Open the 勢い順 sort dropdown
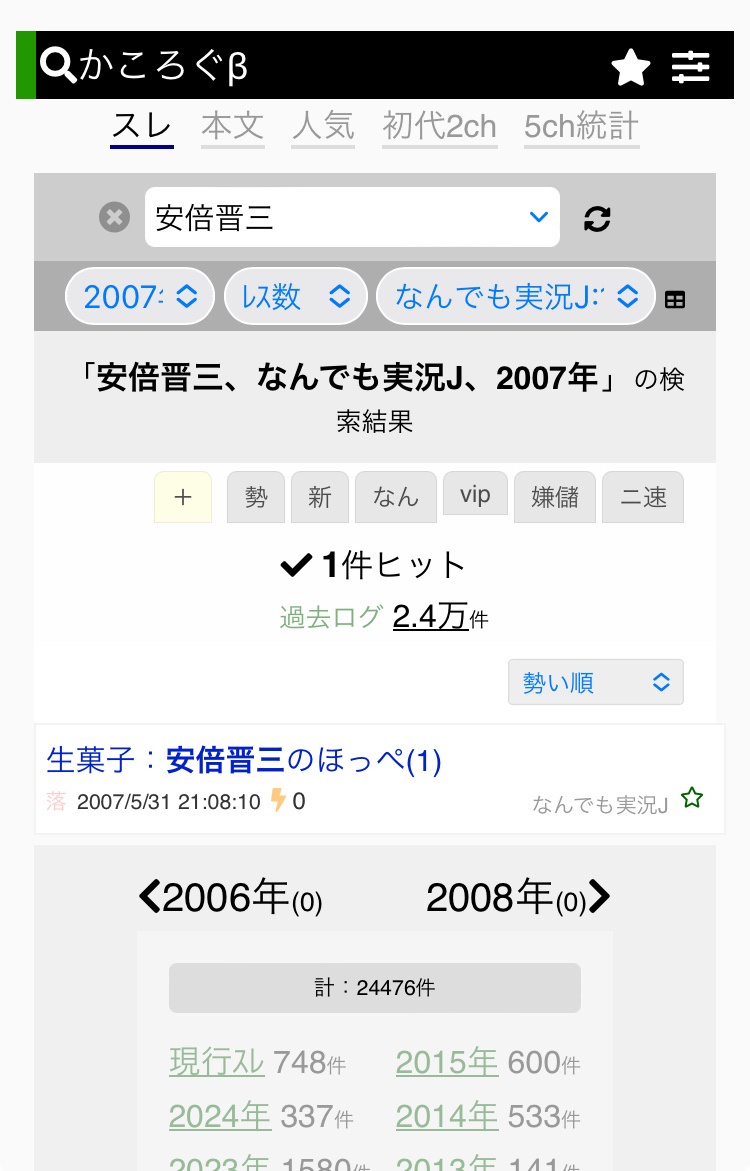The height and width of the screenshot is (1171, 750). tap(595, 682)
